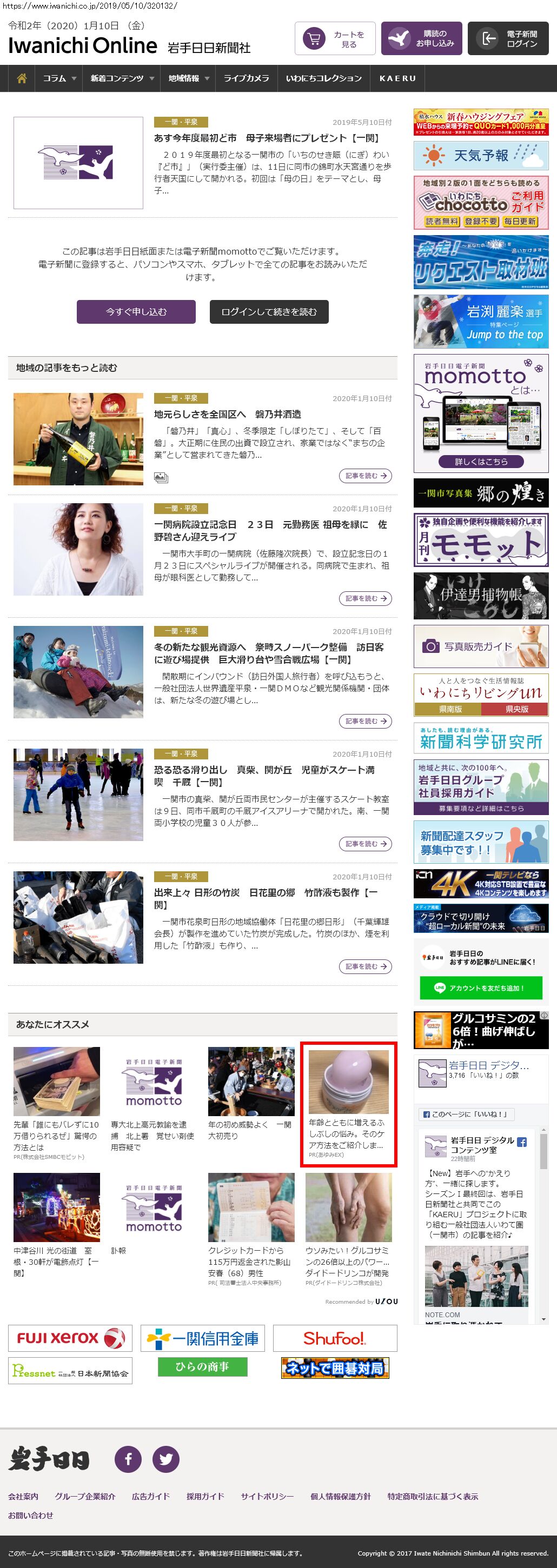Open 会社案内 footer link
557x1568 pixels.
tap(23, 1496)
